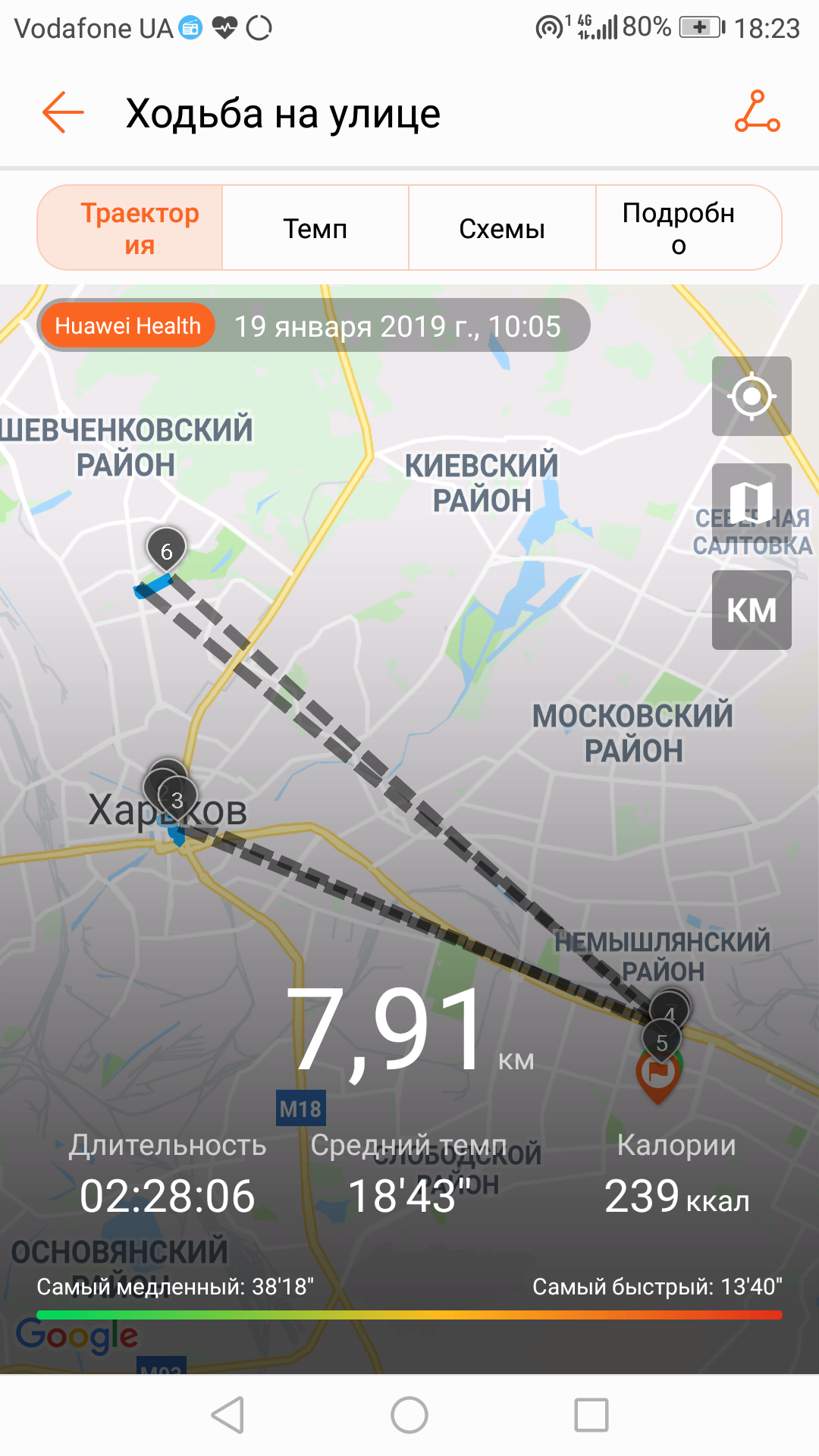This screenshot has height=1456, width=819.
Task: Tap kilometer marker 6 on the map
Action: click(x=166, y=550)
